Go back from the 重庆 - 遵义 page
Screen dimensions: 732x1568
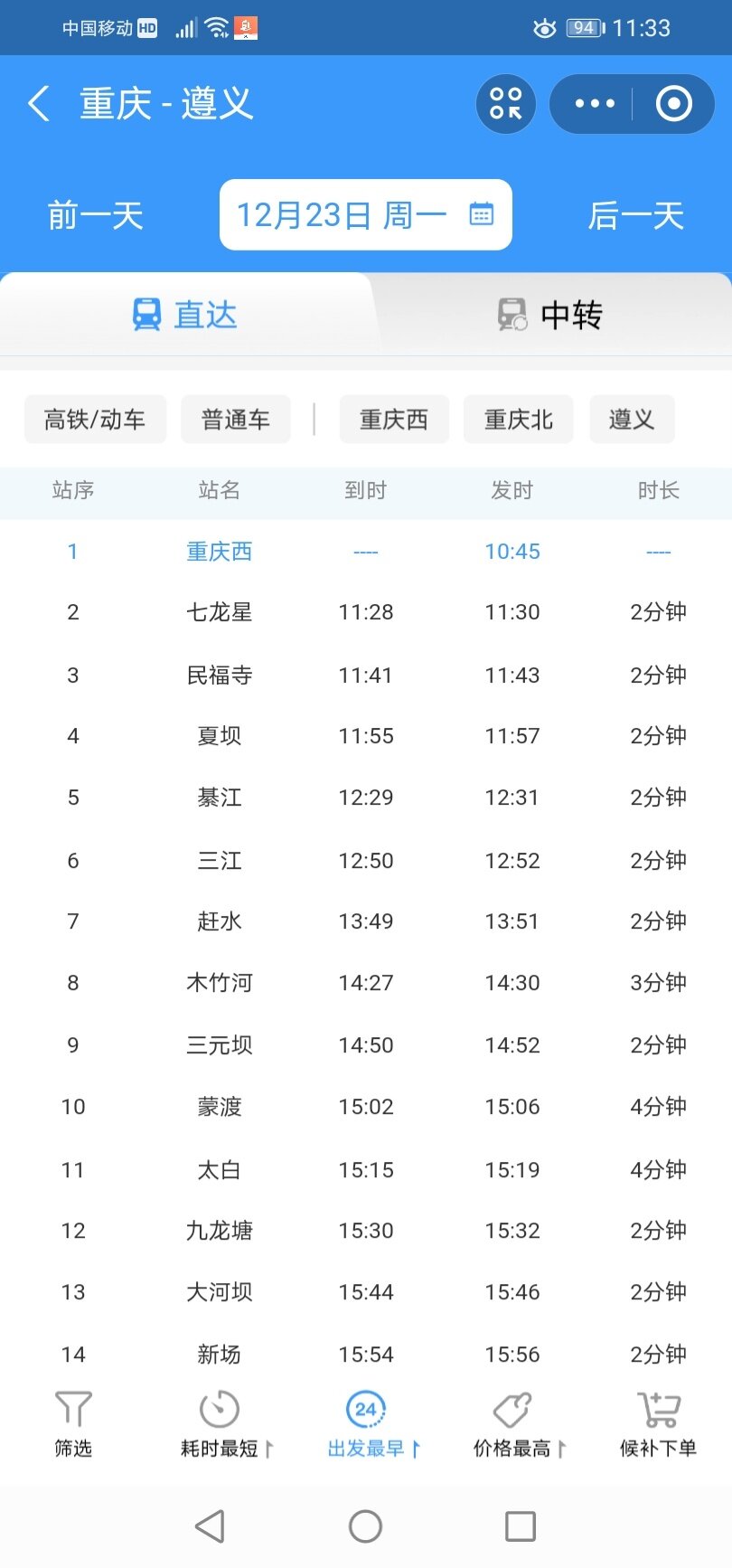coord(39,104)
